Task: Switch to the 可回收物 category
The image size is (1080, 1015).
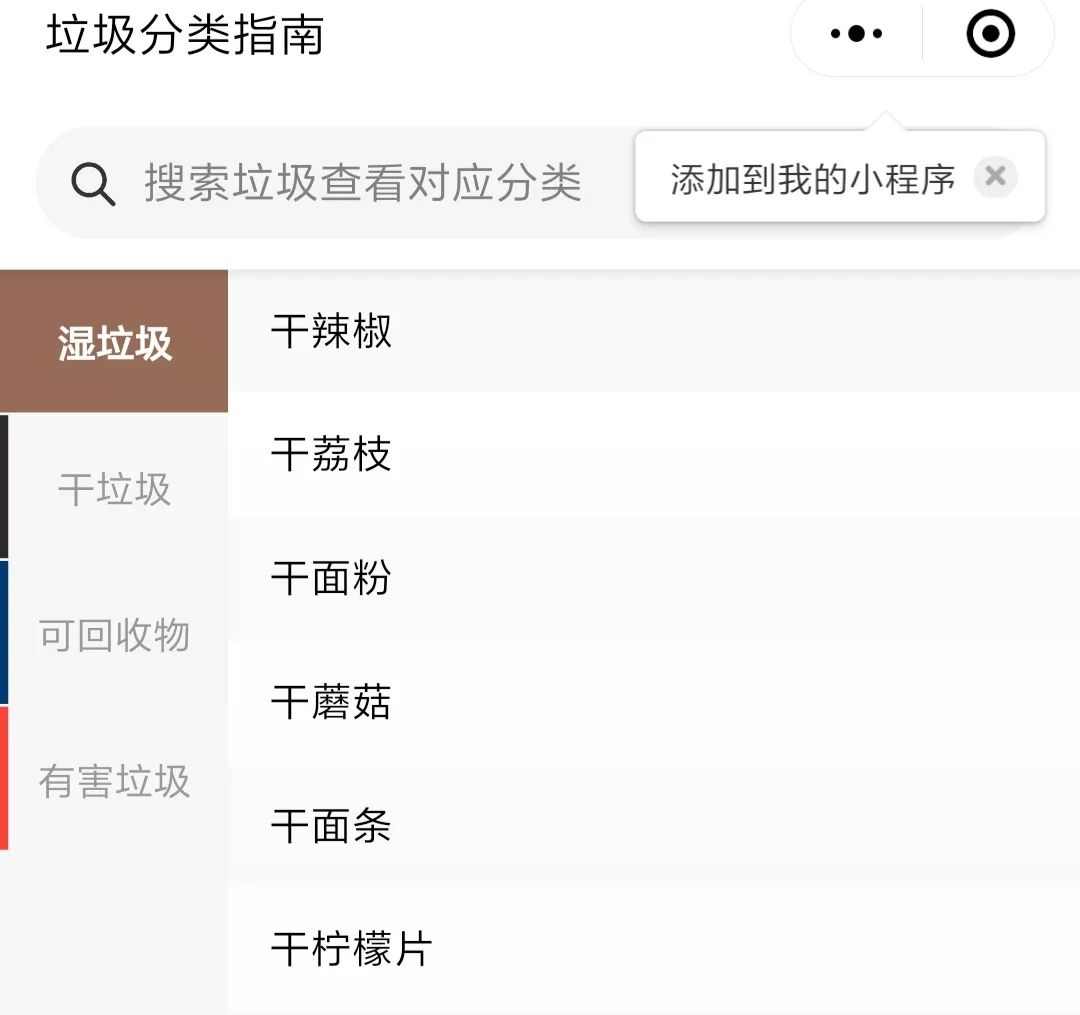Action: click(114, 634)
